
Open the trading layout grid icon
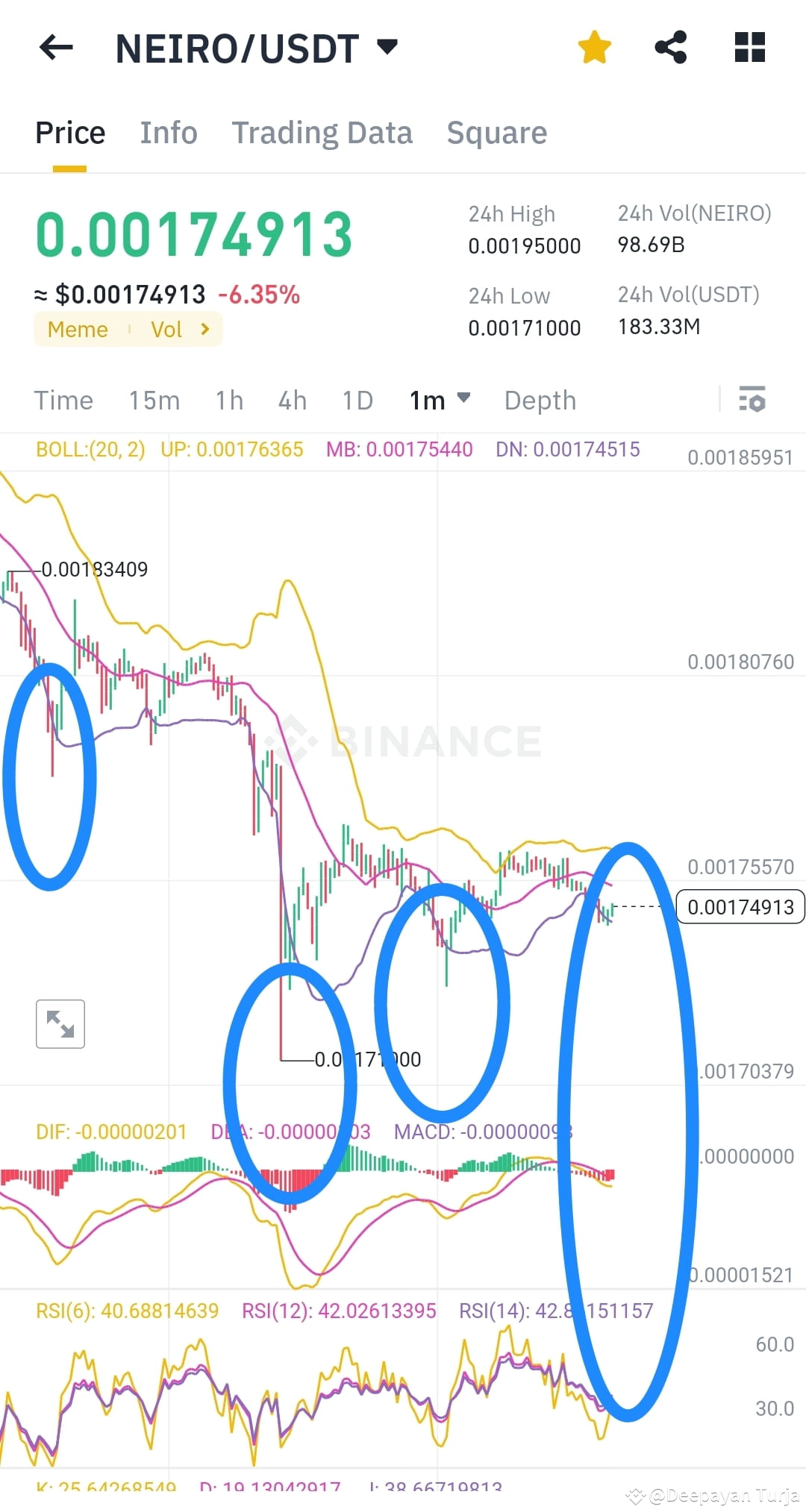(749, 47)
